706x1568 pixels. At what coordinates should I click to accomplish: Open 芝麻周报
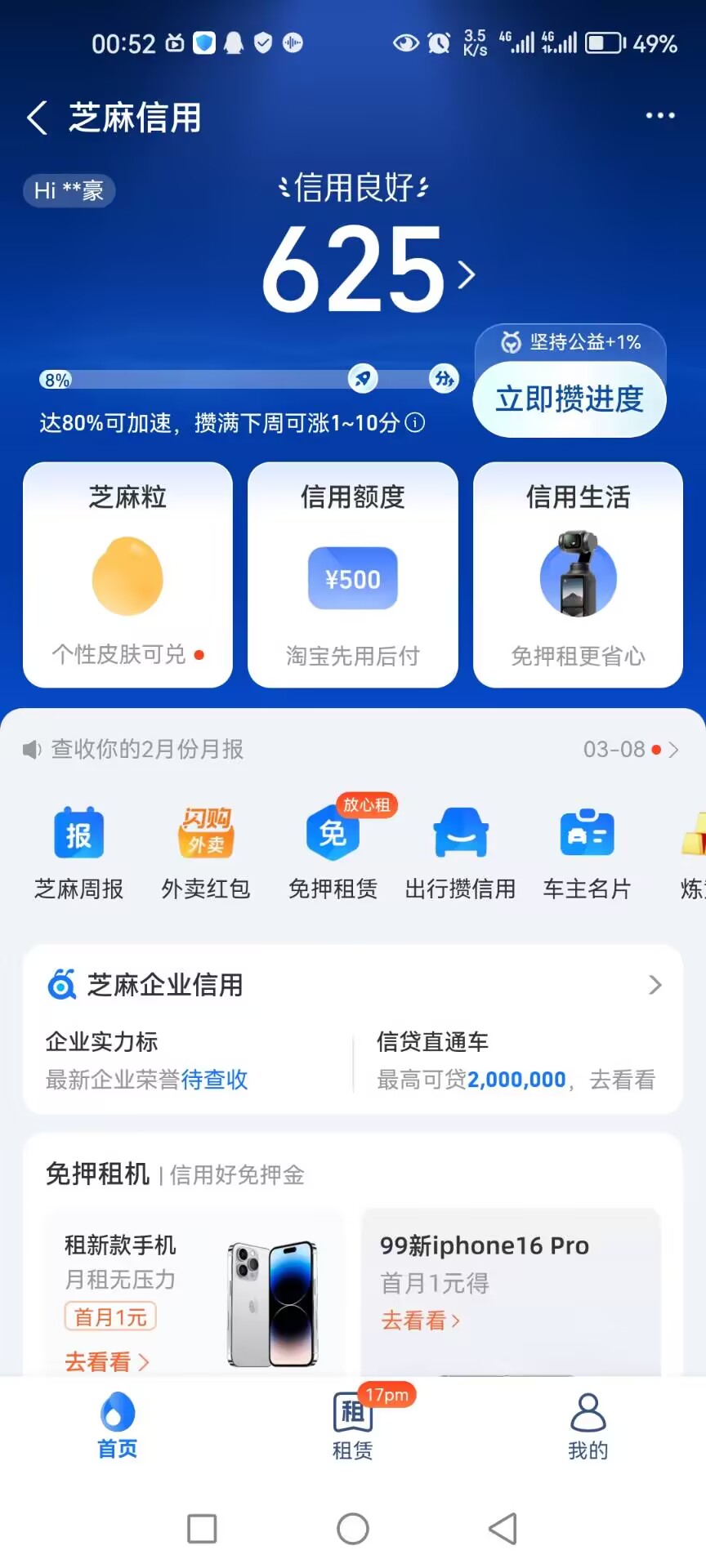[78, 853]
